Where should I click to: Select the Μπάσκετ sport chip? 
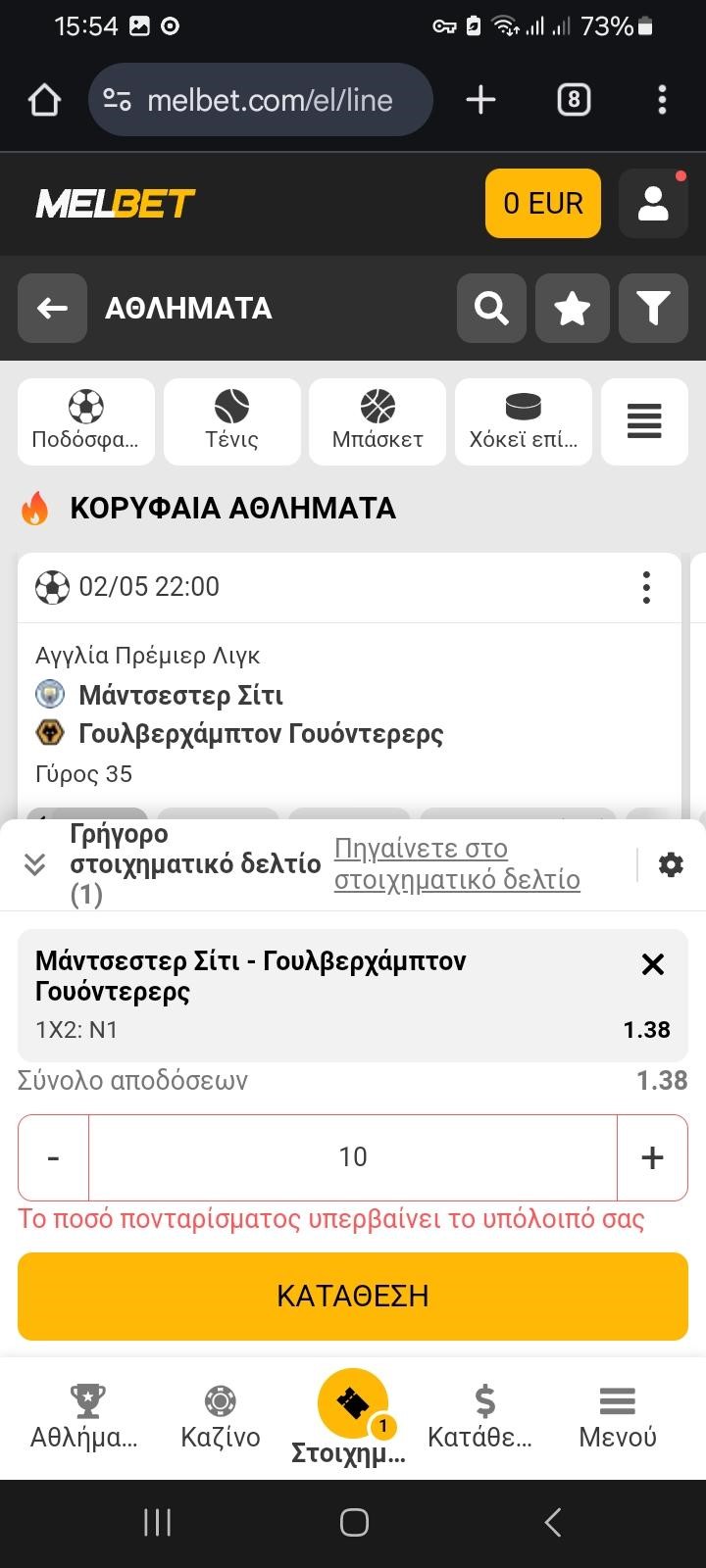coord(378,421)
